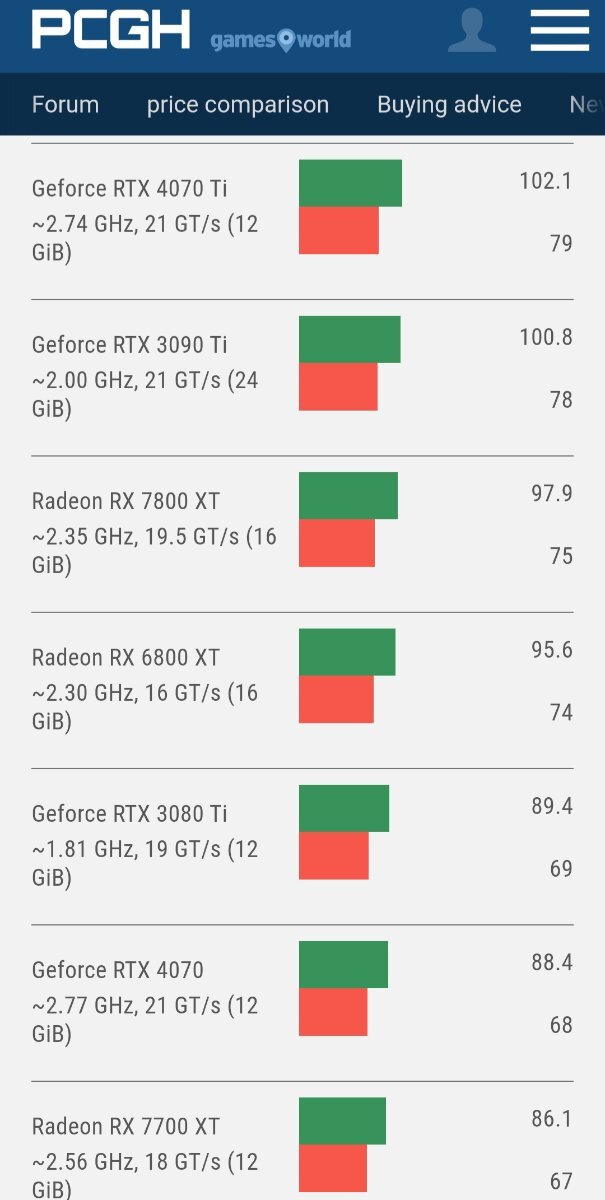
Task: Open the hamburger menu
Action: [560, 30]
